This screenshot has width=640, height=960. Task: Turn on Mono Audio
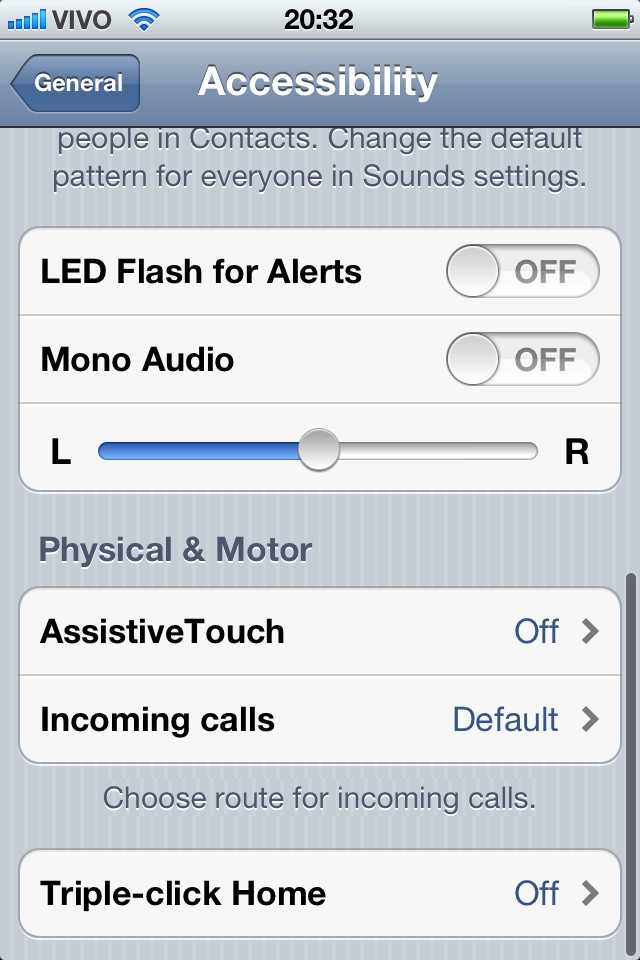tap(522, 360)
